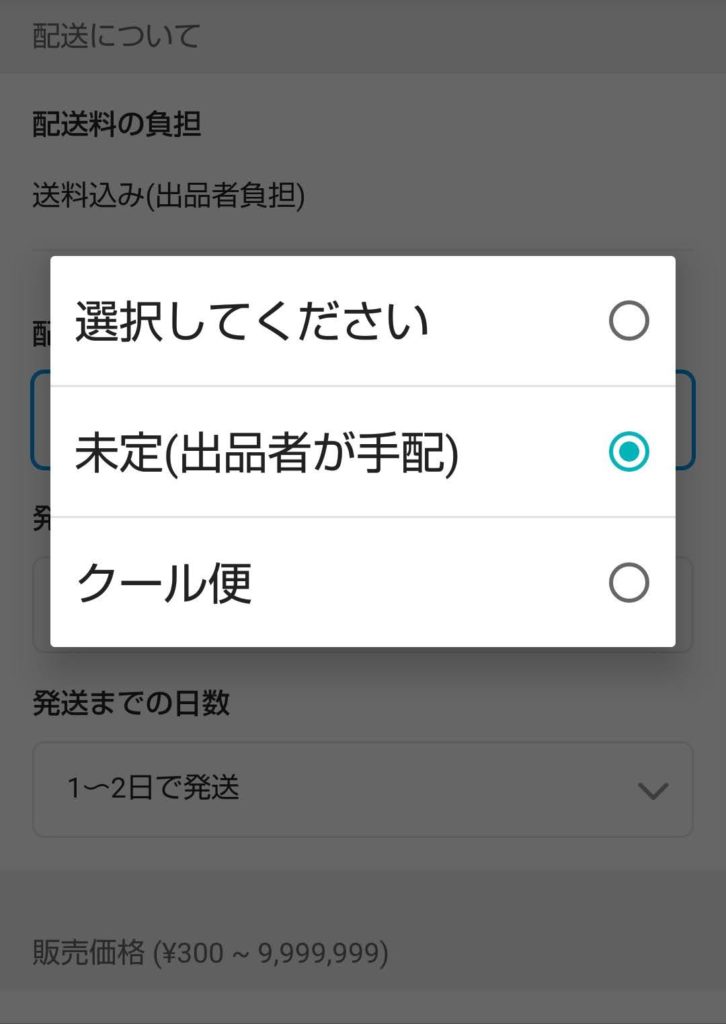Pick the クール便 option

click(x=362, y=584)
